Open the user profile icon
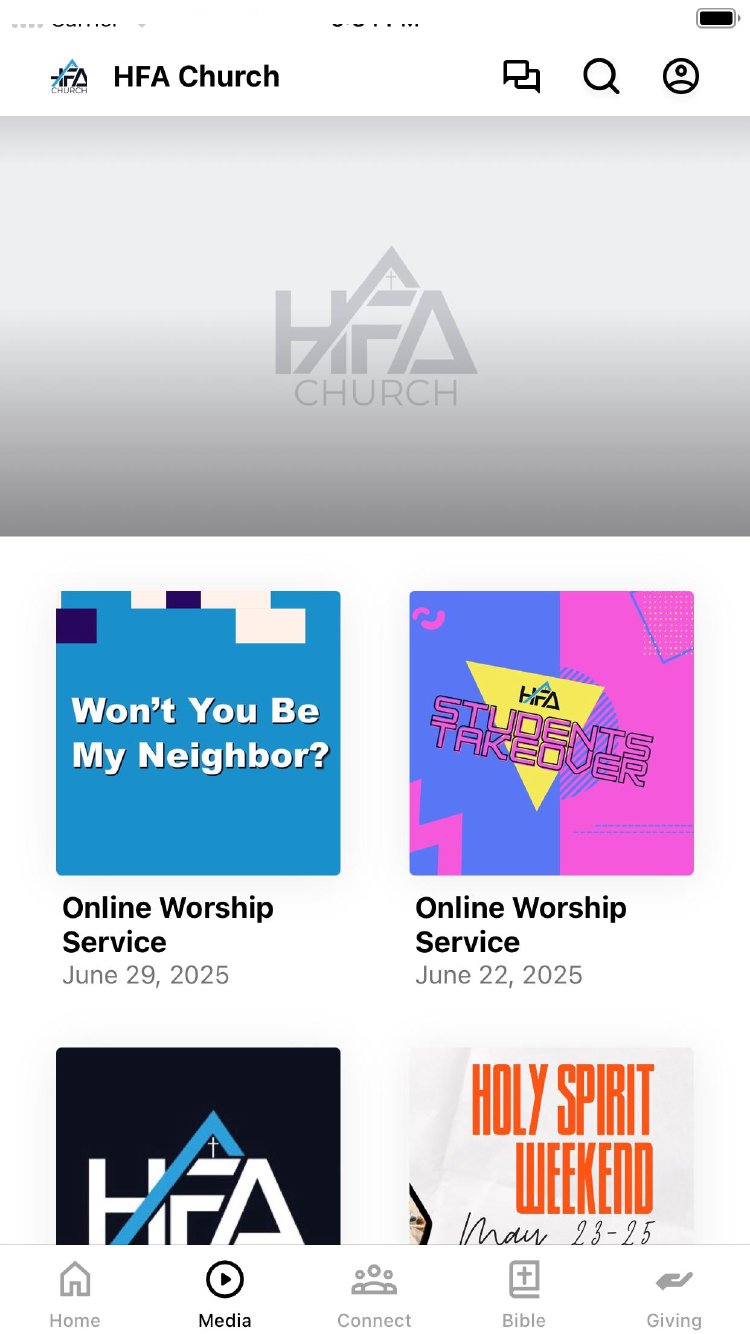This screenshot has height=1334, width=750. coord(681,77)
